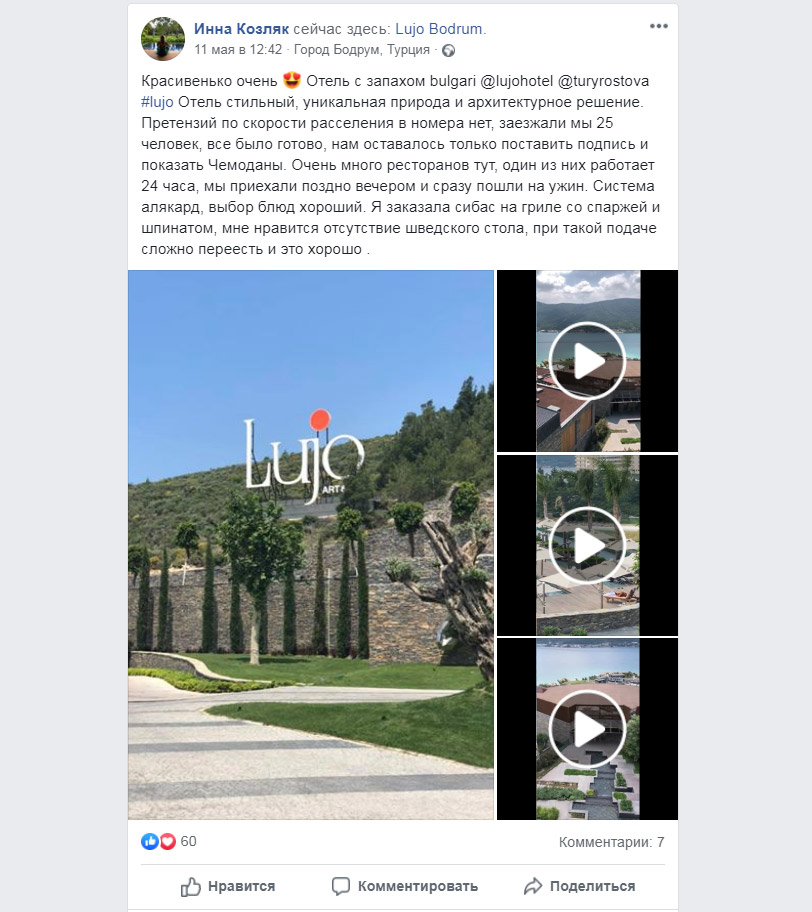Tap Комментировать to write a comment
The image size is (812, 912).
click(405, 886)
